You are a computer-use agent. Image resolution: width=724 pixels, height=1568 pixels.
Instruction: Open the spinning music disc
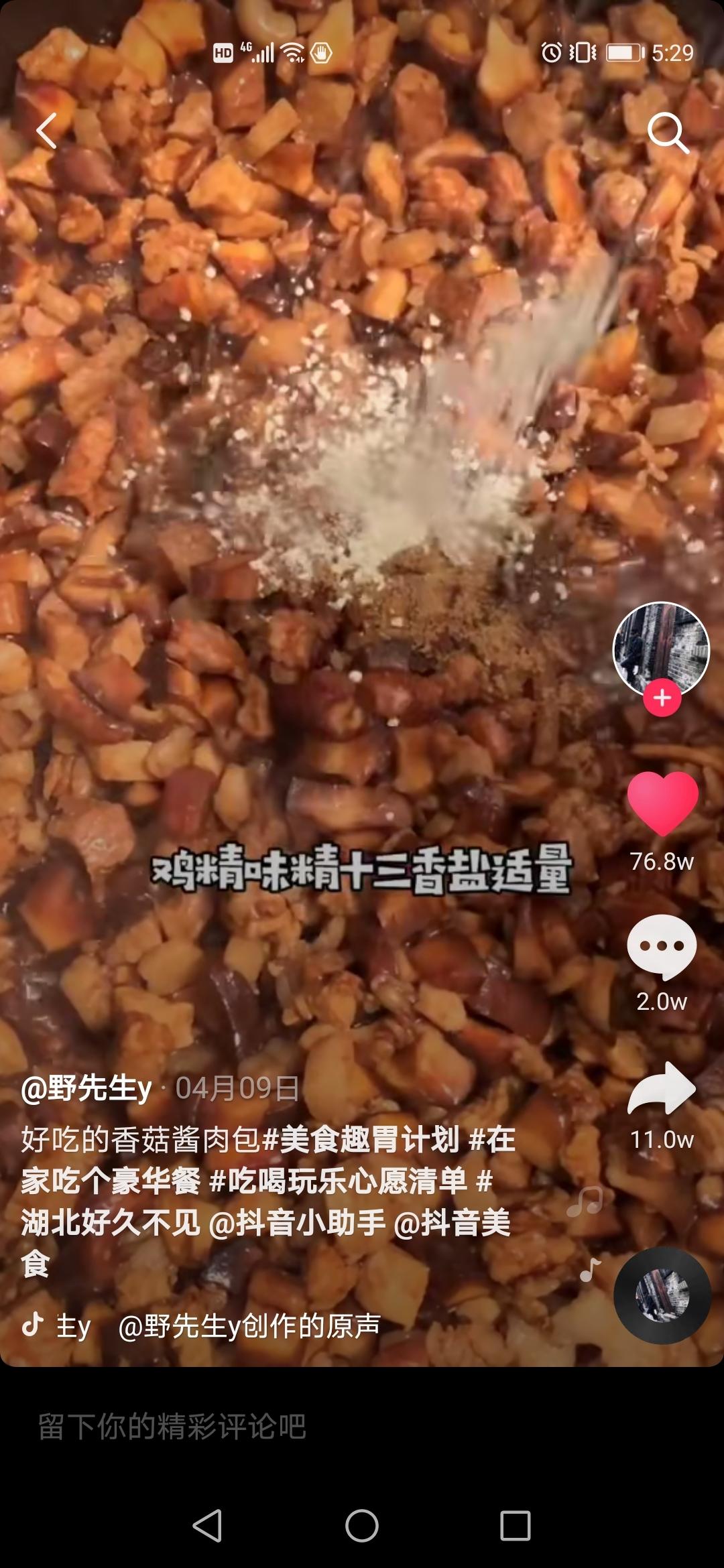(662, 1295)
